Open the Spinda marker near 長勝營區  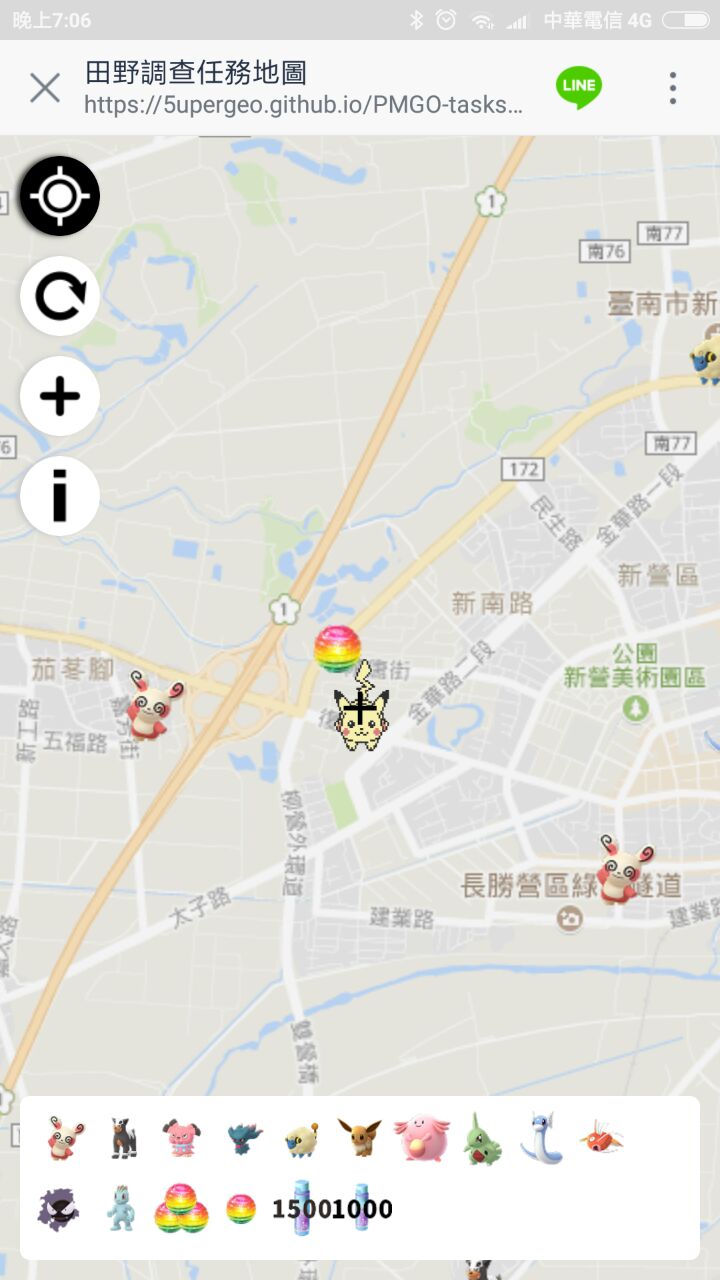tap(624, 868)
